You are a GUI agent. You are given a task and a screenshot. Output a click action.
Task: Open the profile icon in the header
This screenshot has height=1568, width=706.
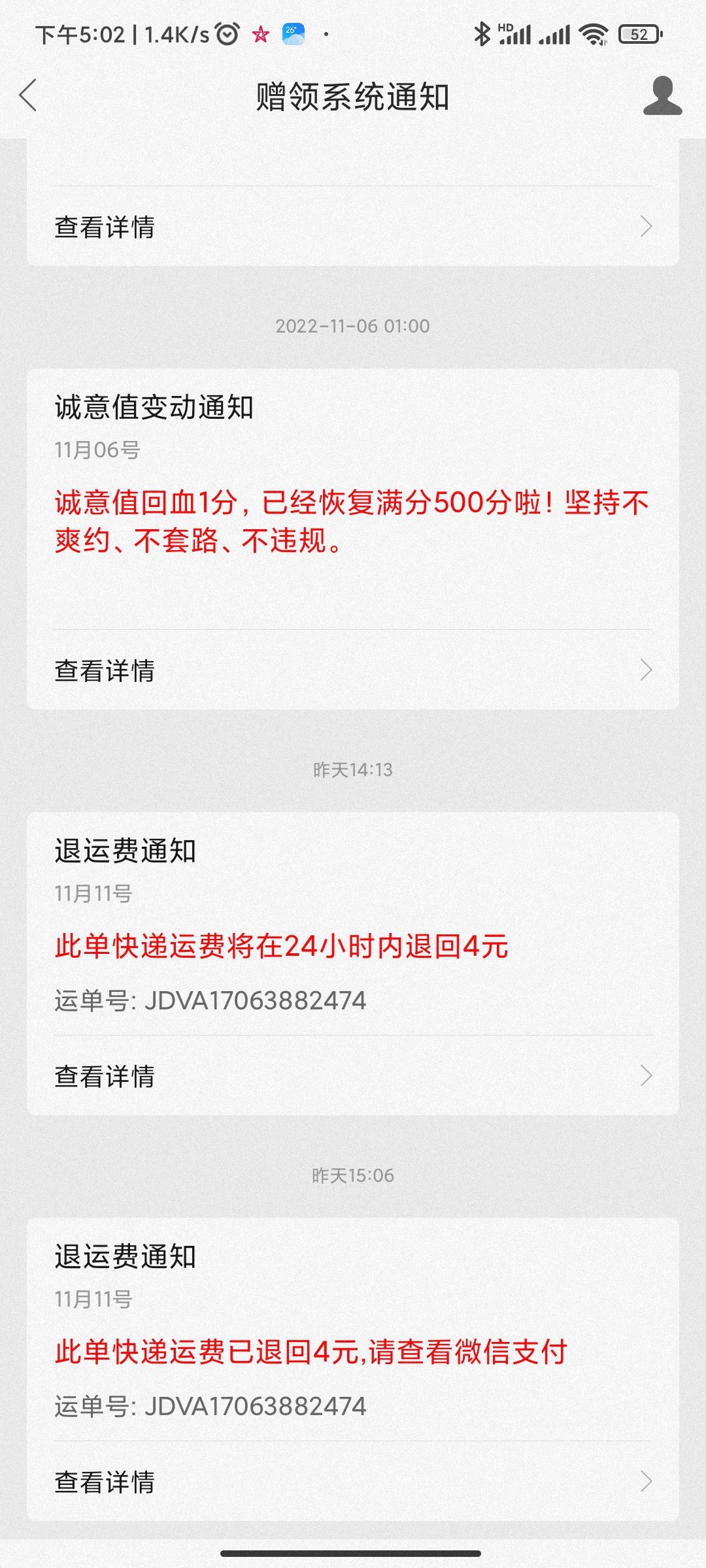click(662, 96)
